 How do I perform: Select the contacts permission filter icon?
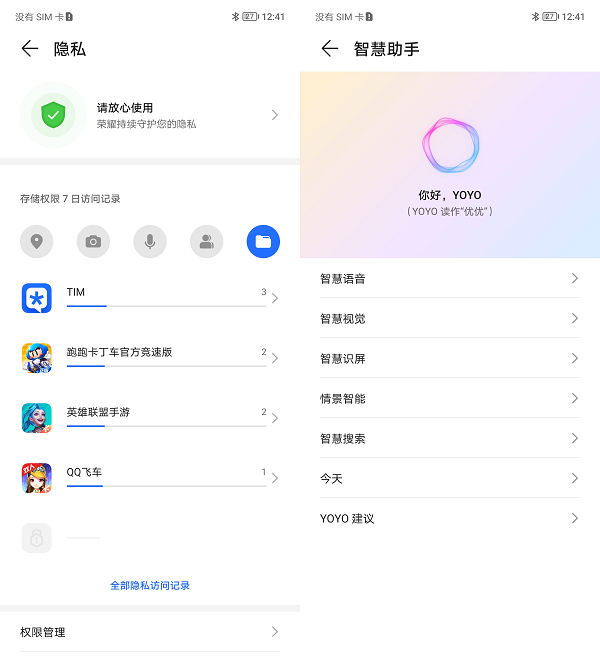coord(207,241)
